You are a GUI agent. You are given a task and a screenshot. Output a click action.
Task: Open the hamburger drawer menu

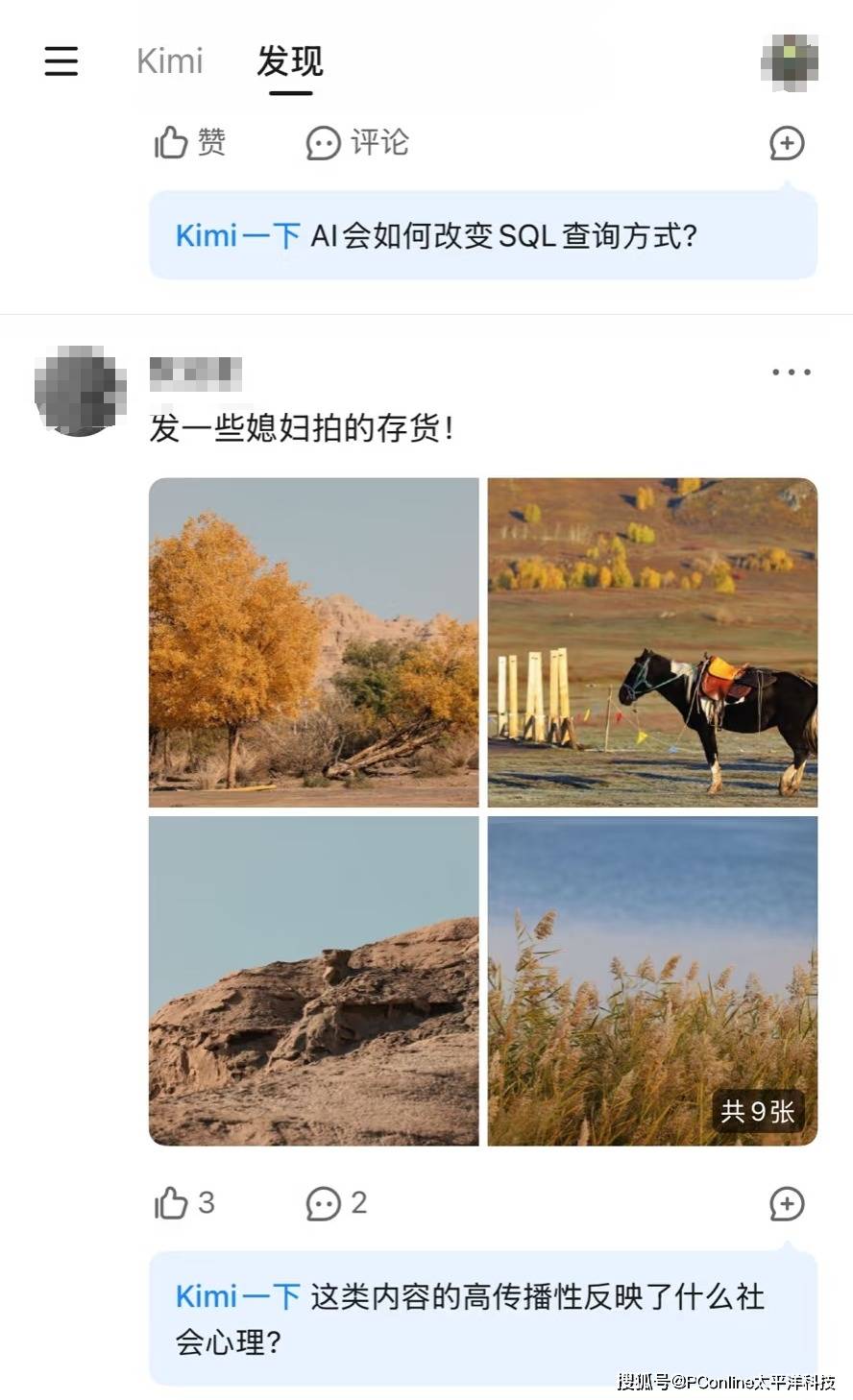point(61,61)
